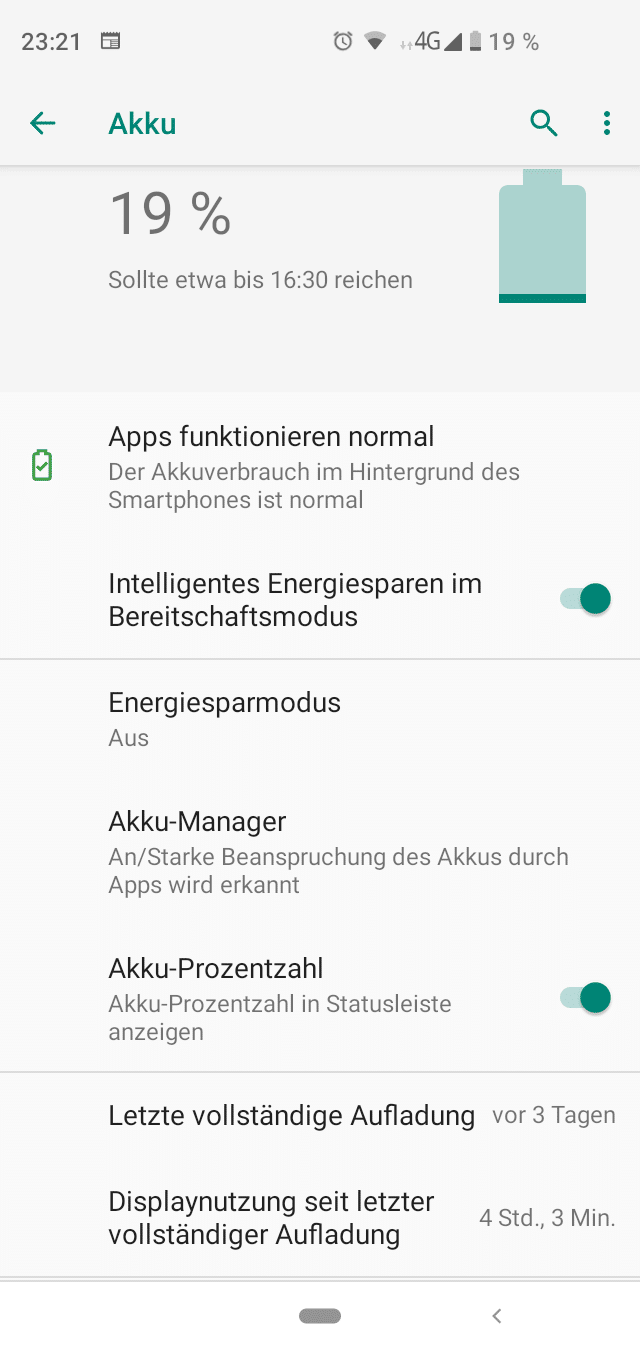Open Energiesparmodus settings
This screenshot has height=1352, width=640.
pos(320,719)
